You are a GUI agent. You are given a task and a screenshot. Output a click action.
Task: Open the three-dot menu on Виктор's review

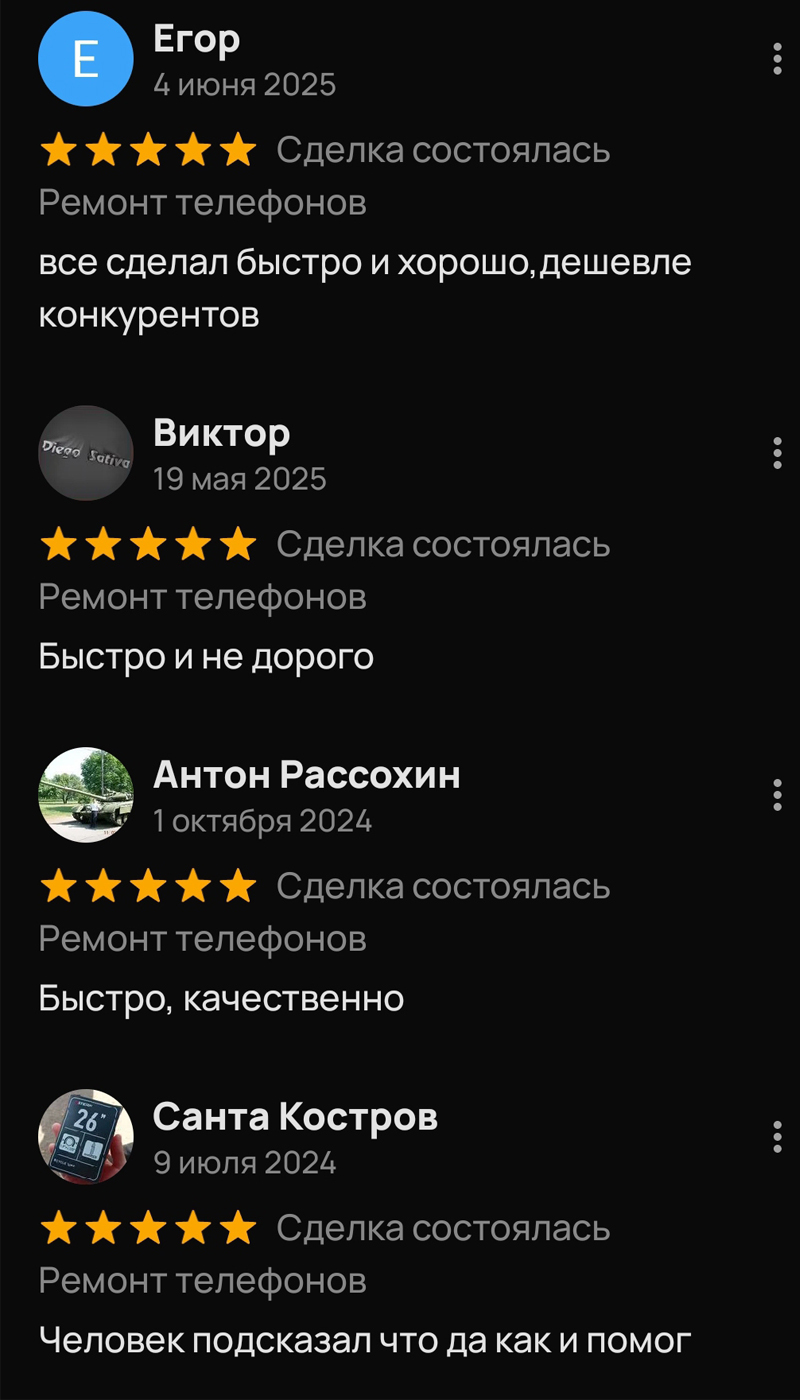coord(777,453)
